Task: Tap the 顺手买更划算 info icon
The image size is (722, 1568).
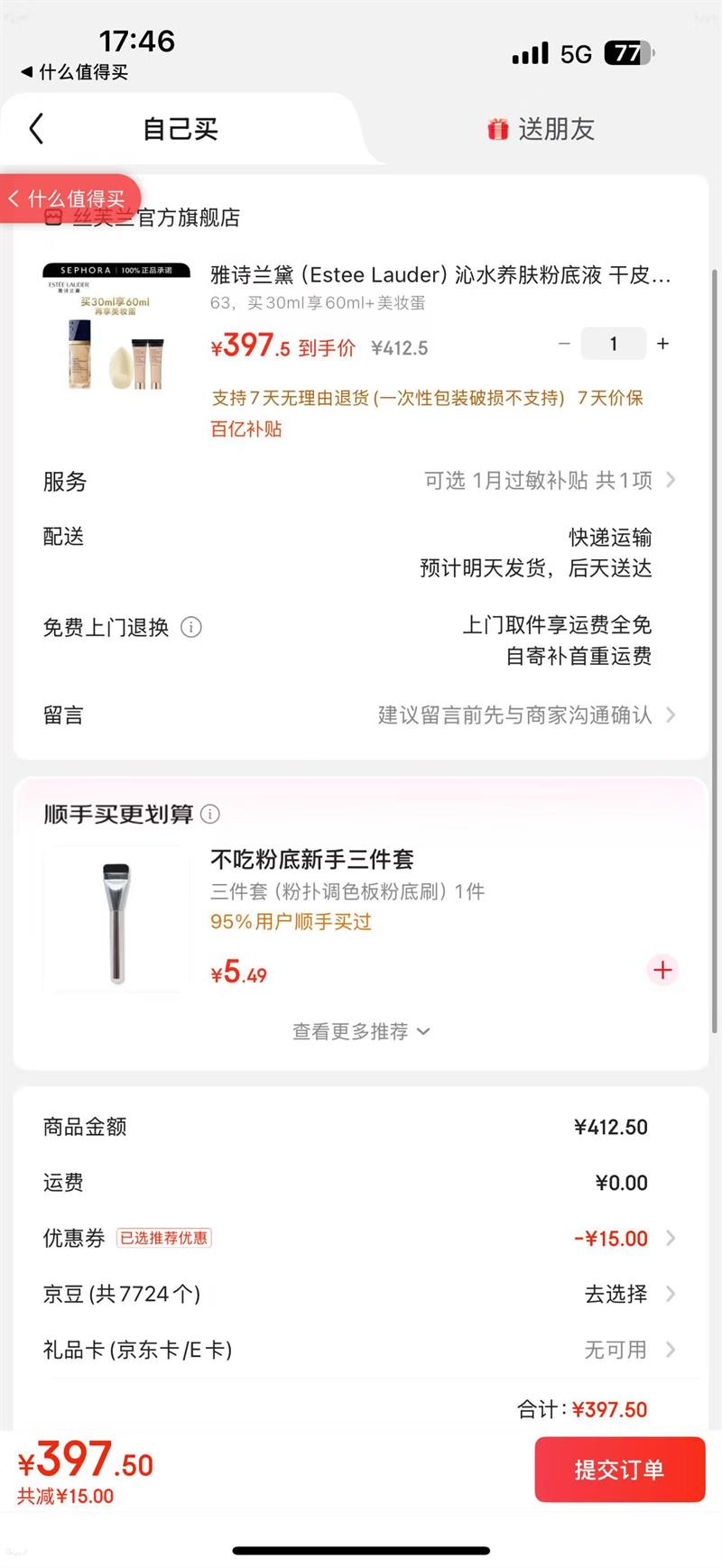Action: (210, 815)
